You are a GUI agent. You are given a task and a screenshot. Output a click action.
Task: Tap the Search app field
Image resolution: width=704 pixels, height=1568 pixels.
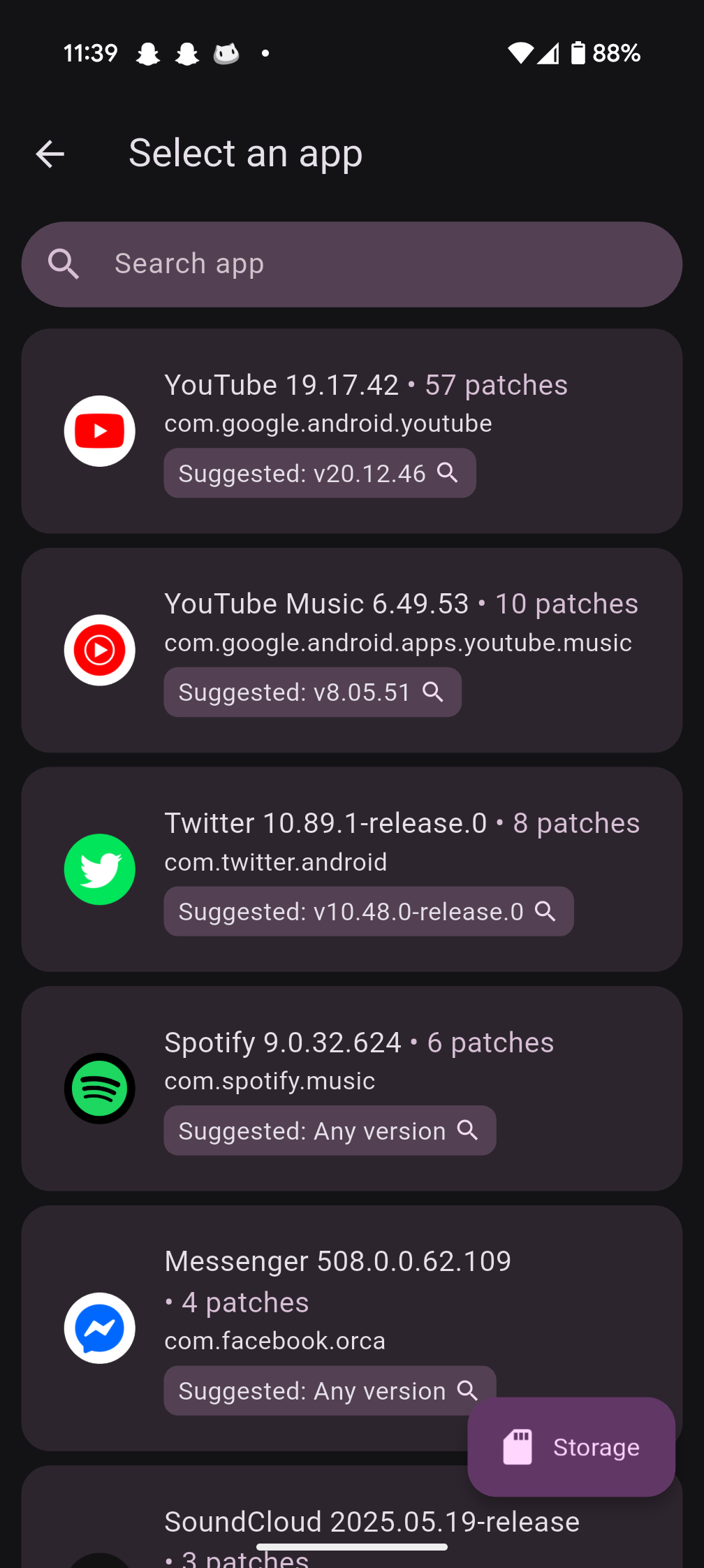click(x=352, y=264)
